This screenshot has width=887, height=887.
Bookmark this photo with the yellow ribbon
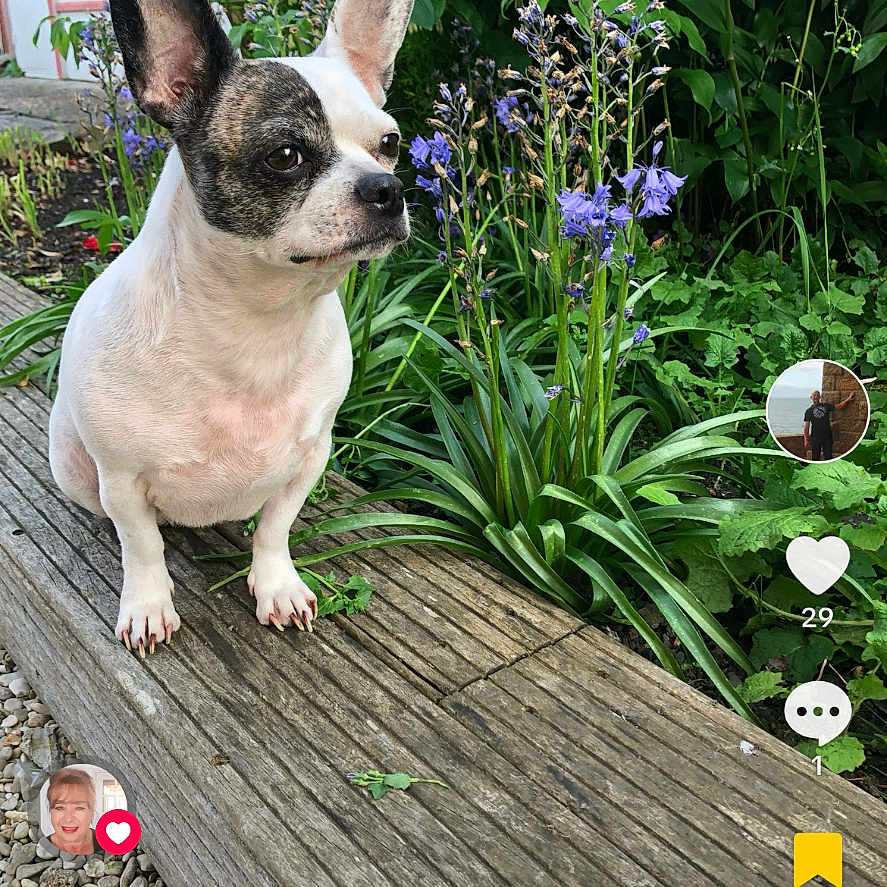[x=817, y=859]
